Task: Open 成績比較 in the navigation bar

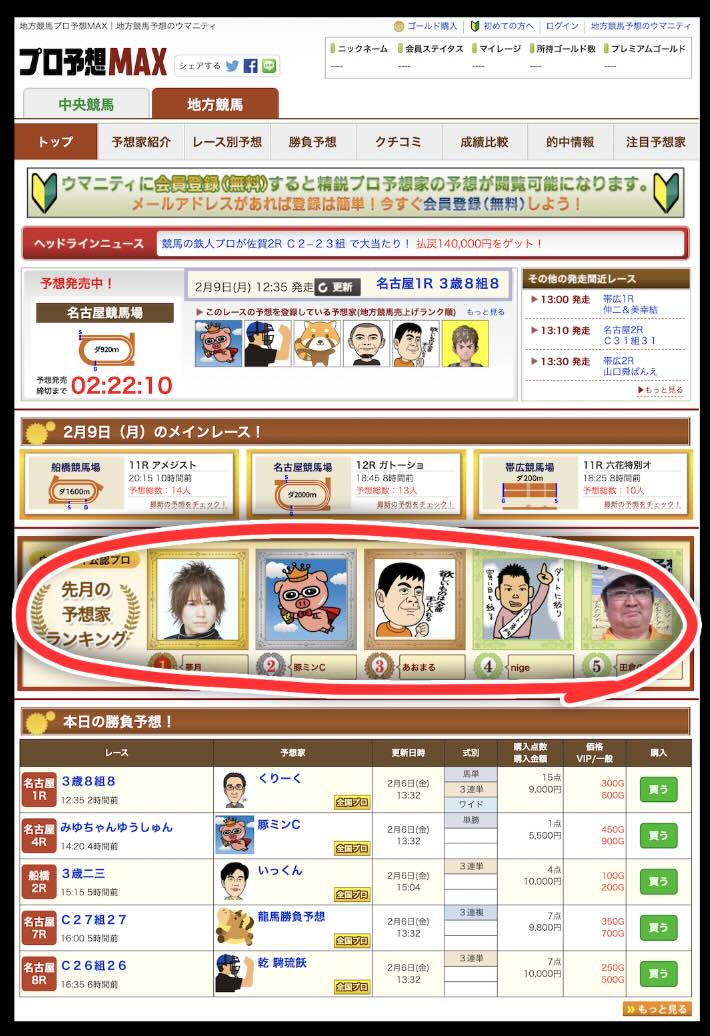Action: [x=484, y=142]
